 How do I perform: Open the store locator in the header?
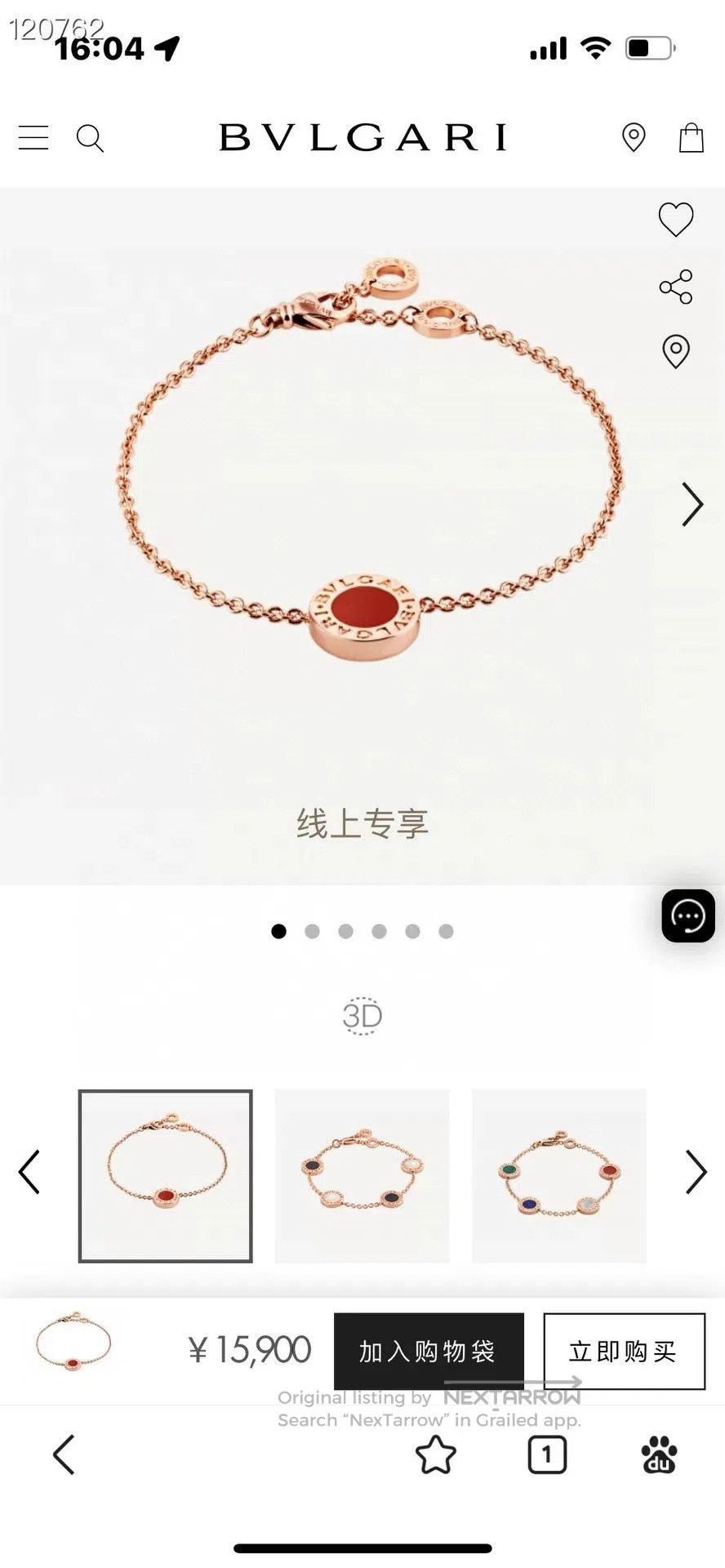pos(634,137)
